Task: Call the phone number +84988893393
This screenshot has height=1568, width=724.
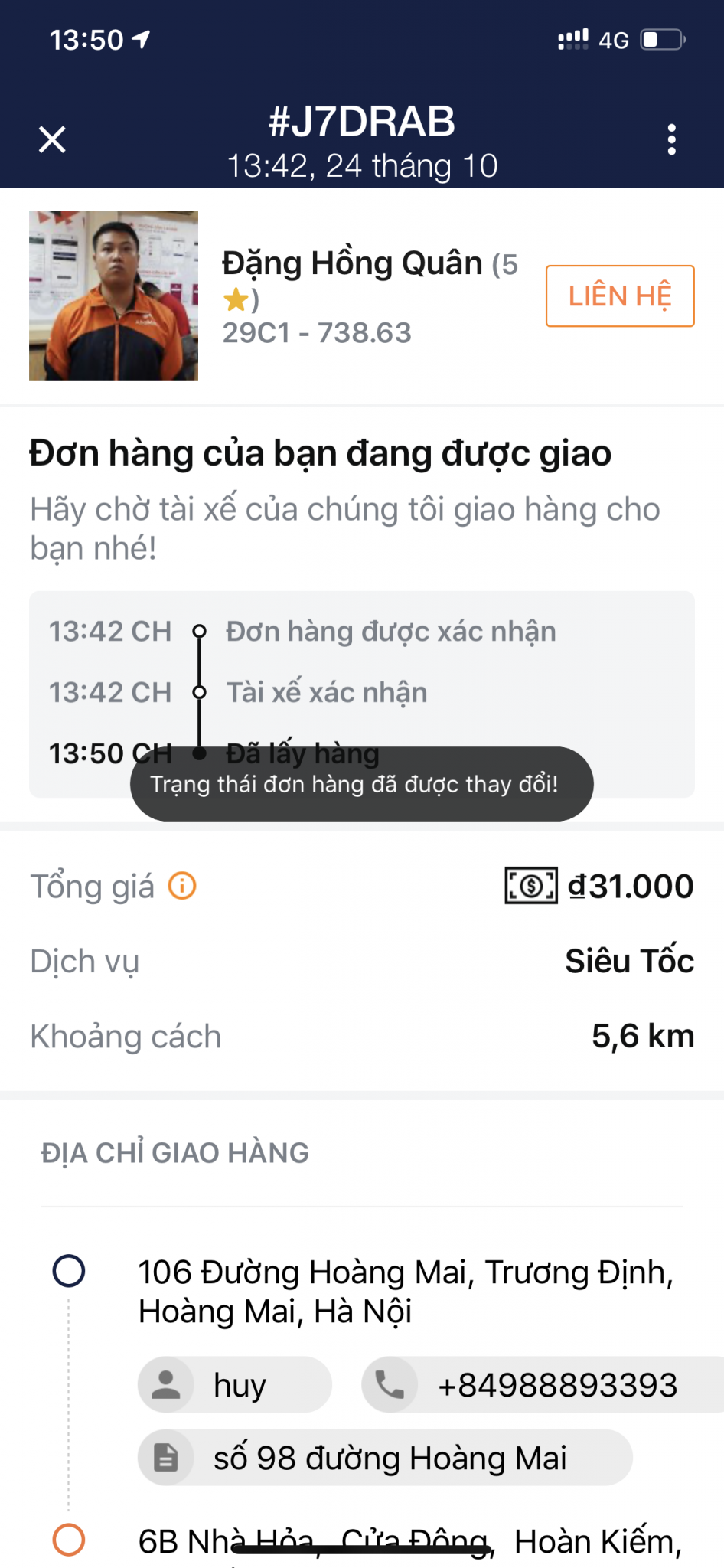Action: click(542, 1385)
